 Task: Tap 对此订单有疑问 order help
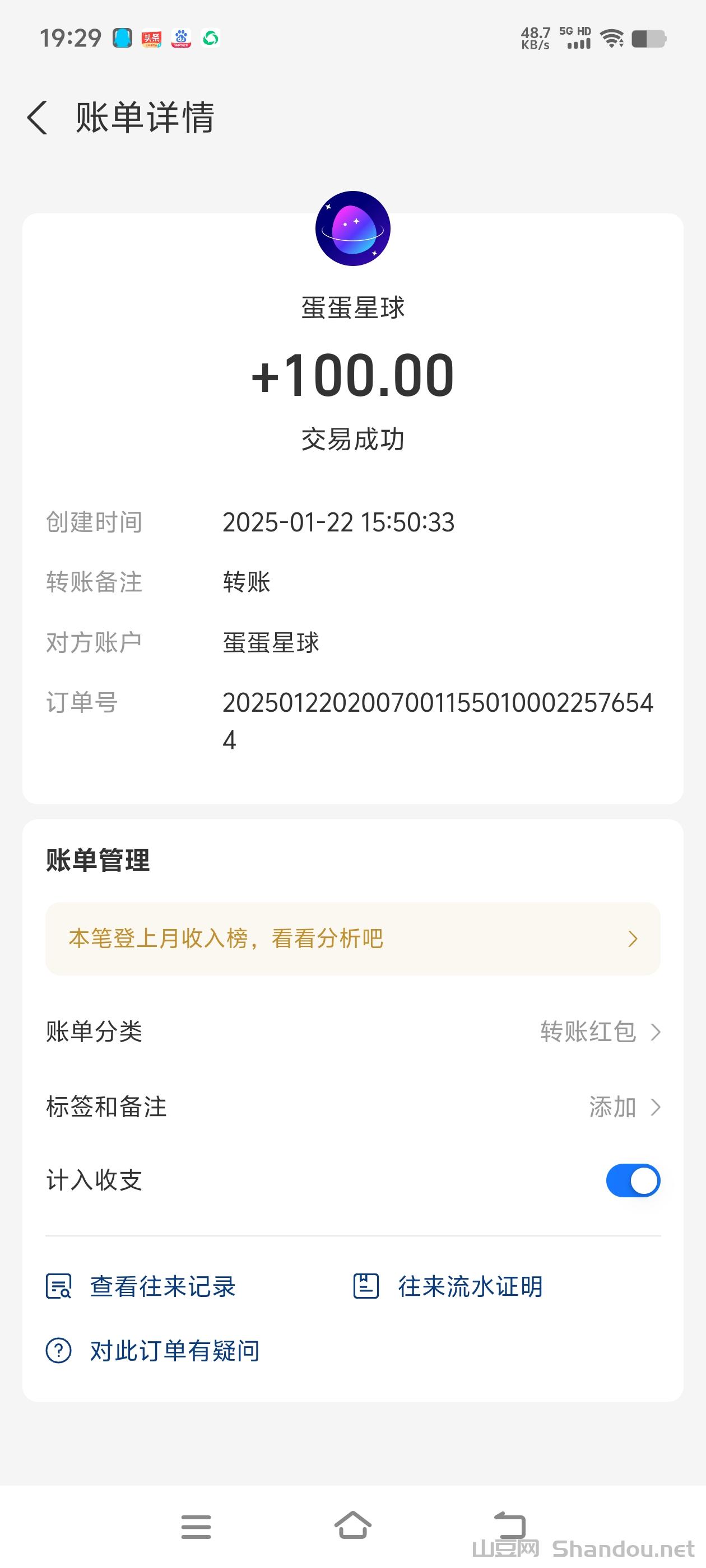click(154, 1351)
